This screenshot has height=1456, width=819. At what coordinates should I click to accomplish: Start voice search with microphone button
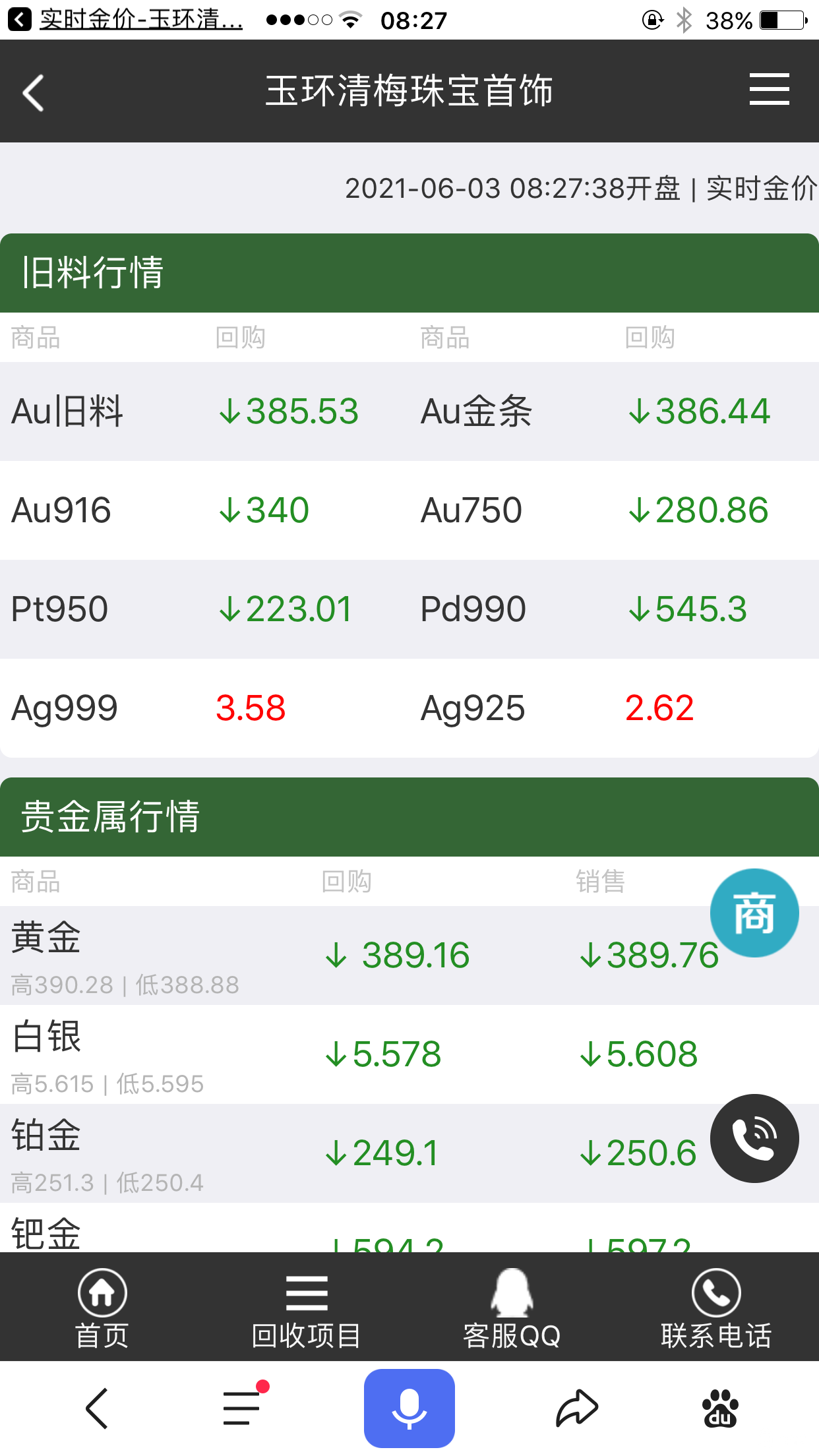(409, 1409)
